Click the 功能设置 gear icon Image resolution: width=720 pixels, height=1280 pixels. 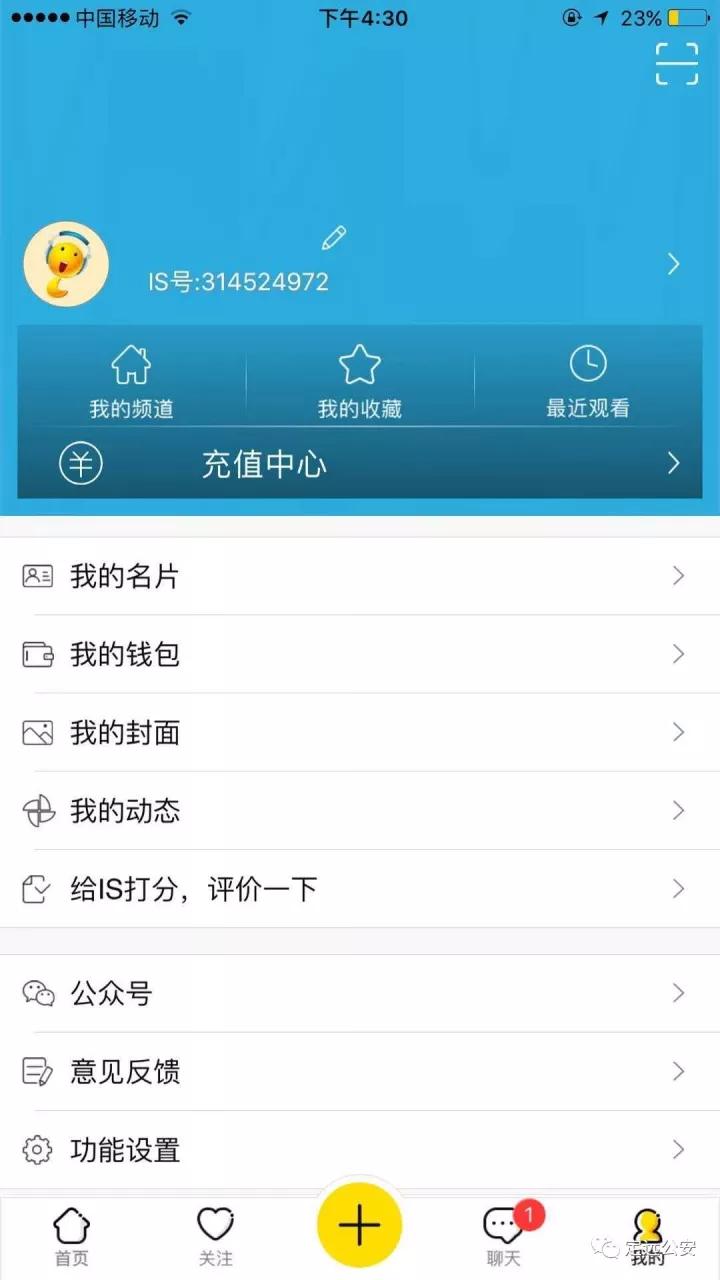(38, 1150)
